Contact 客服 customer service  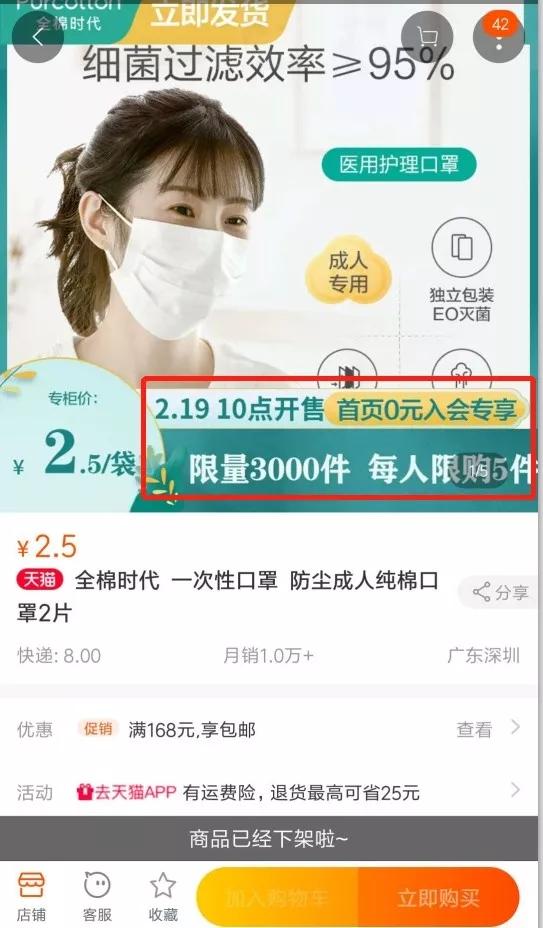pos(97,897)
